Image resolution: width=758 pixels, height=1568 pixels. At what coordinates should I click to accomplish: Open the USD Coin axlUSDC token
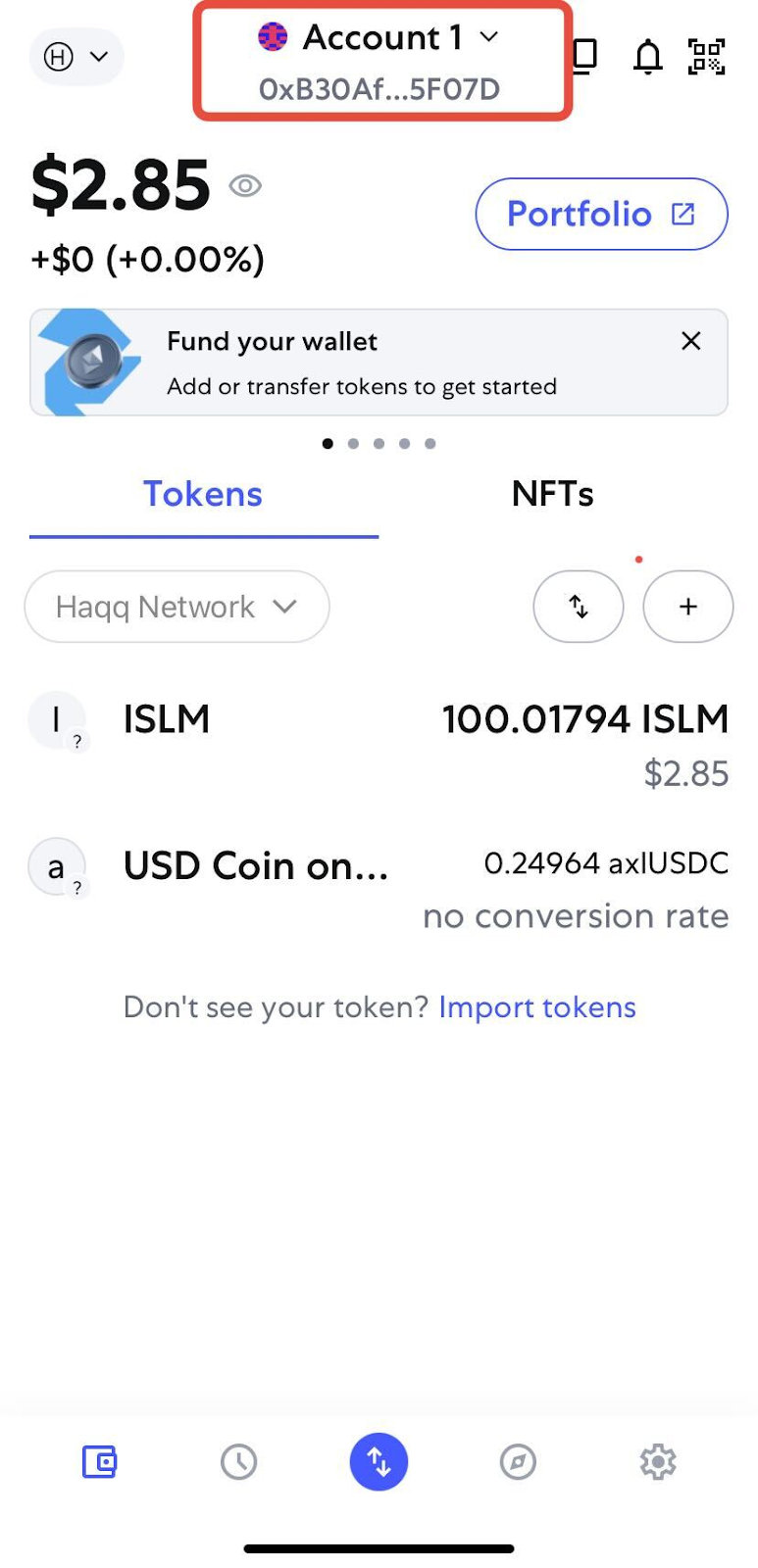point(379,889)
